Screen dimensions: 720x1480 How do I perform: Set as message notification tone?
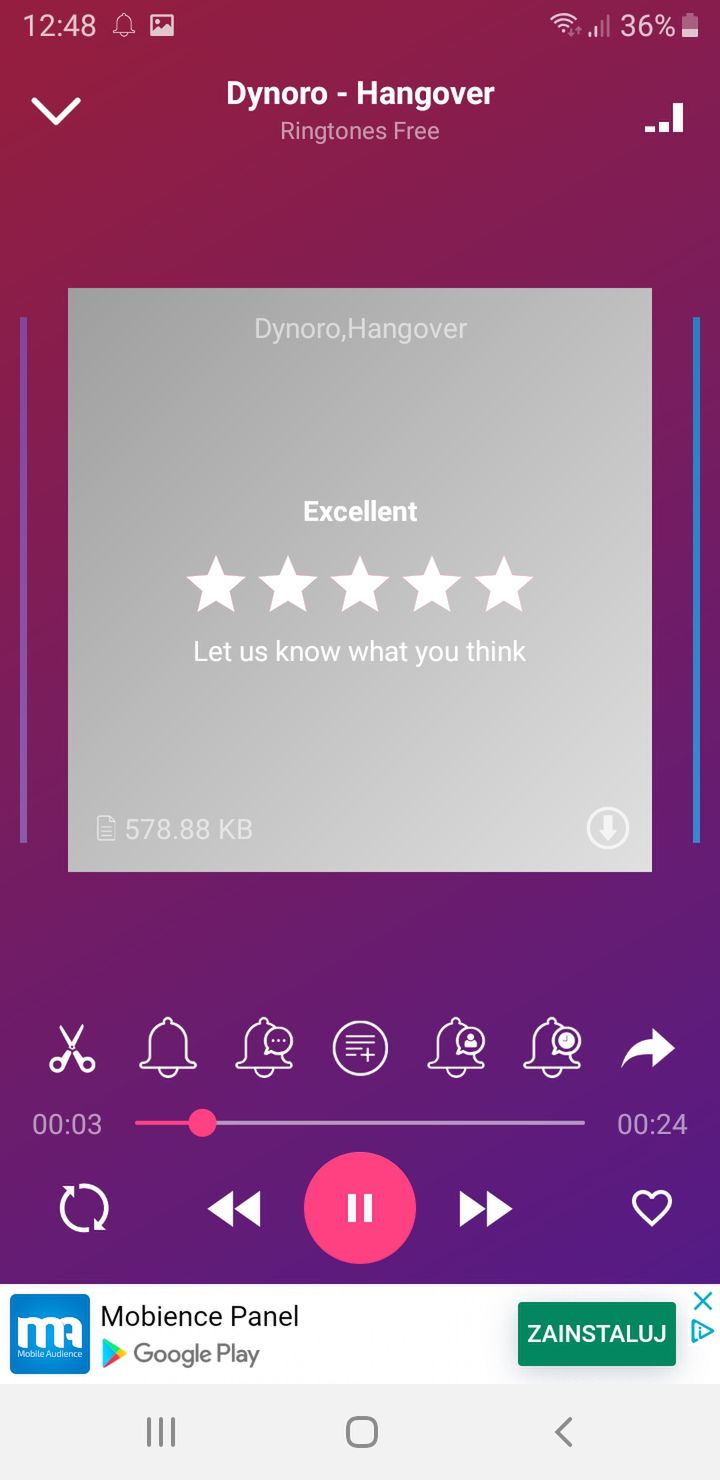(x=264, y=1048)
